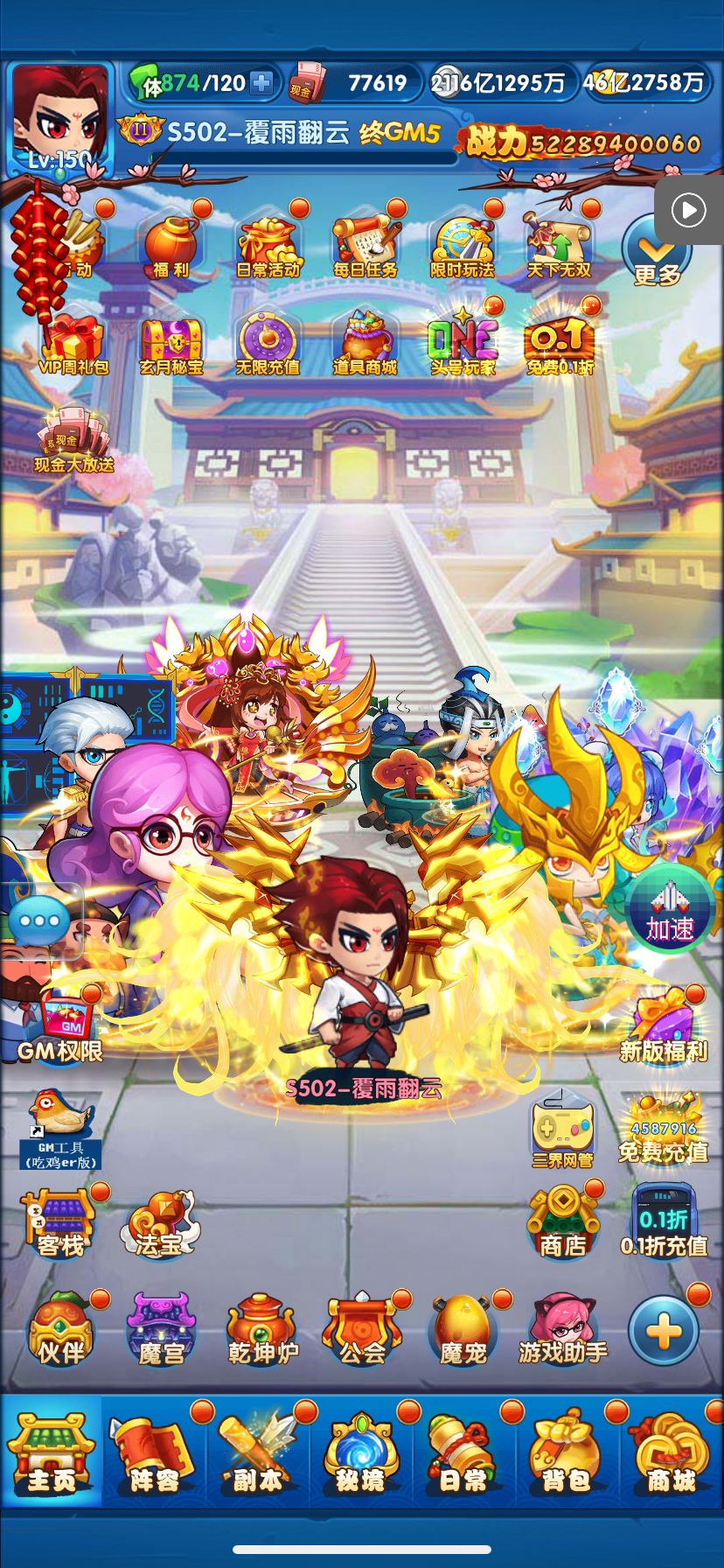724x1568 pixels.
Task: Open the 法宝 treasure menu
Action: pyautogui.click(x=159, y=1225)
